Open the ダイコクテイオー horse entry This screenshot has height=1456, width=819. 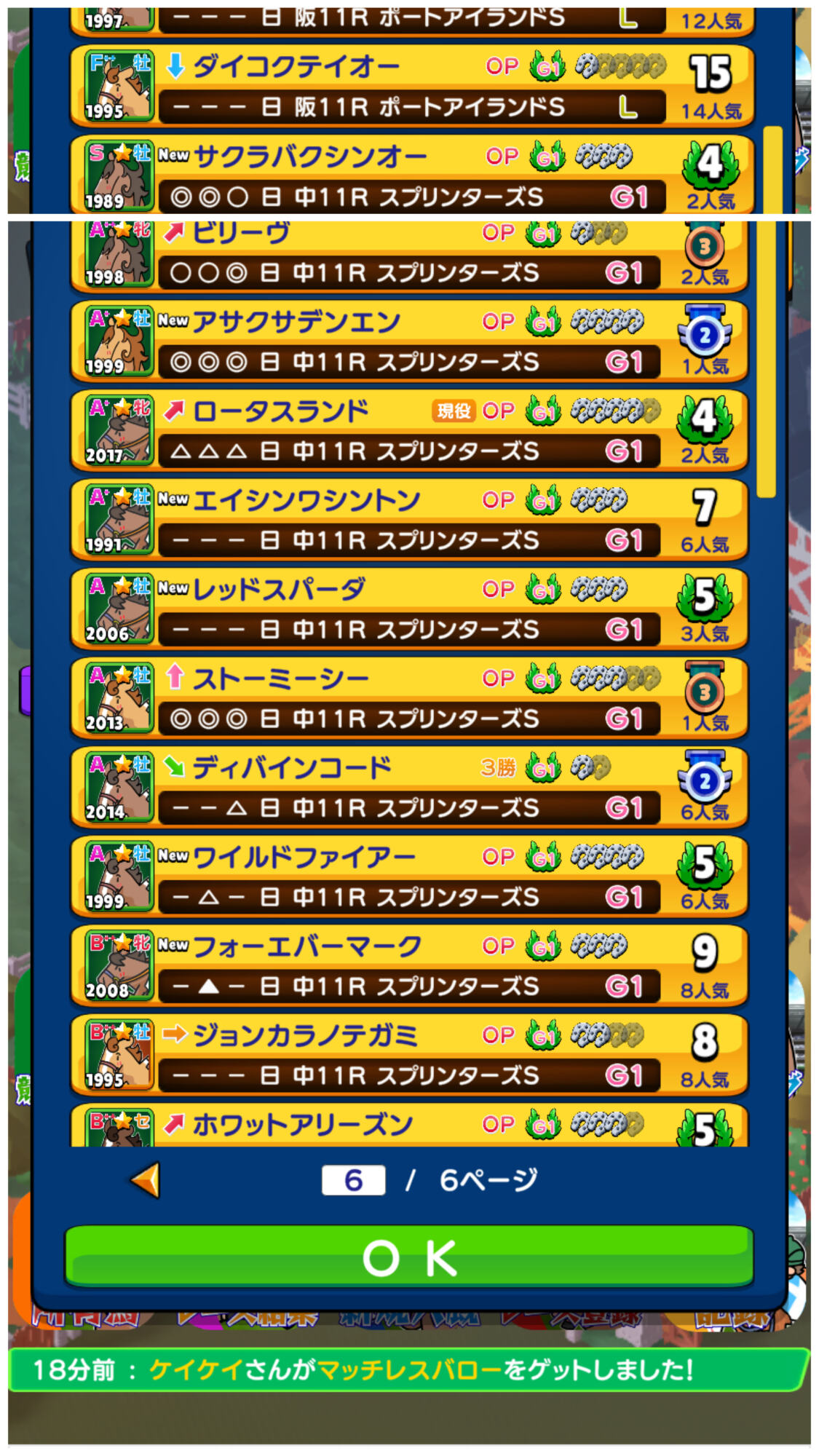411,86
